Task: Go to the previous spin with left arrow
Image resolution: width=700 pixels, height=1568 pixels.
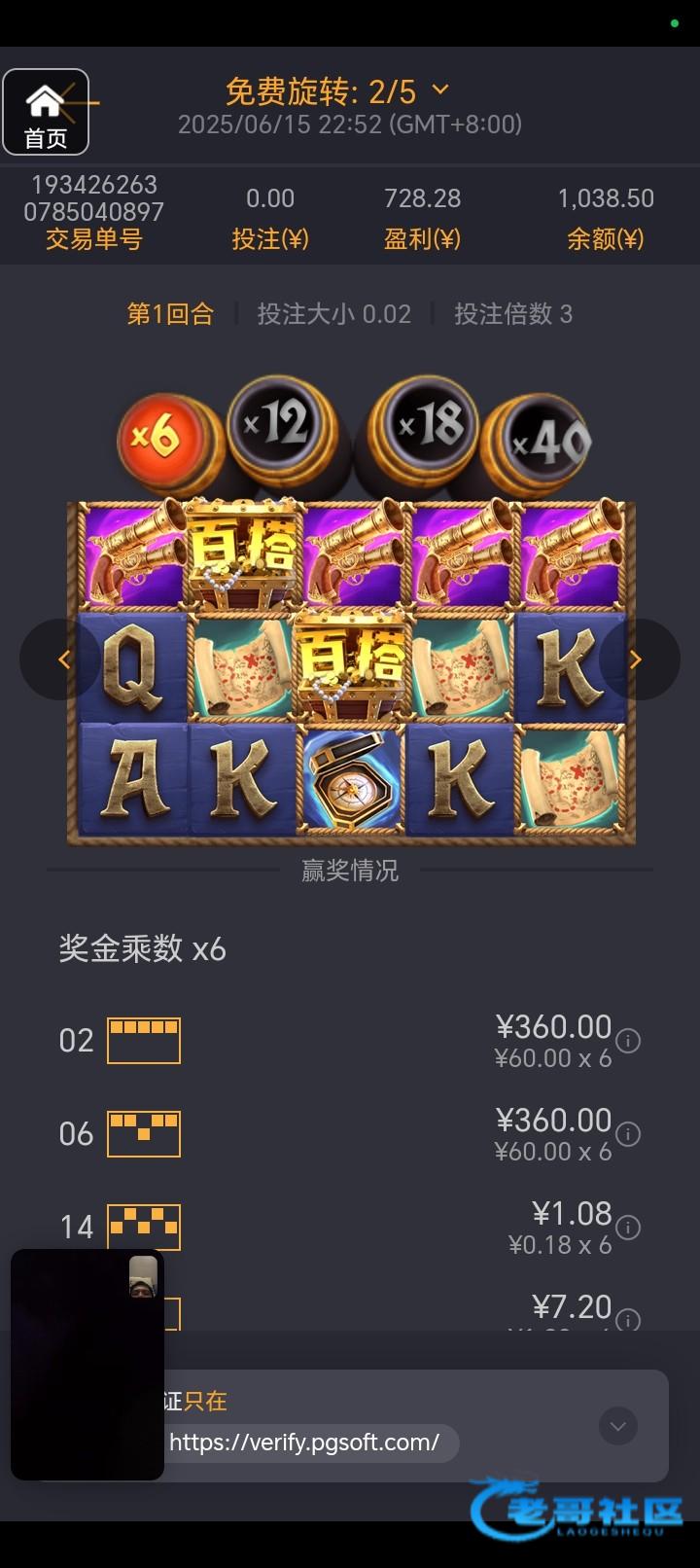Action: pos(63,659)
